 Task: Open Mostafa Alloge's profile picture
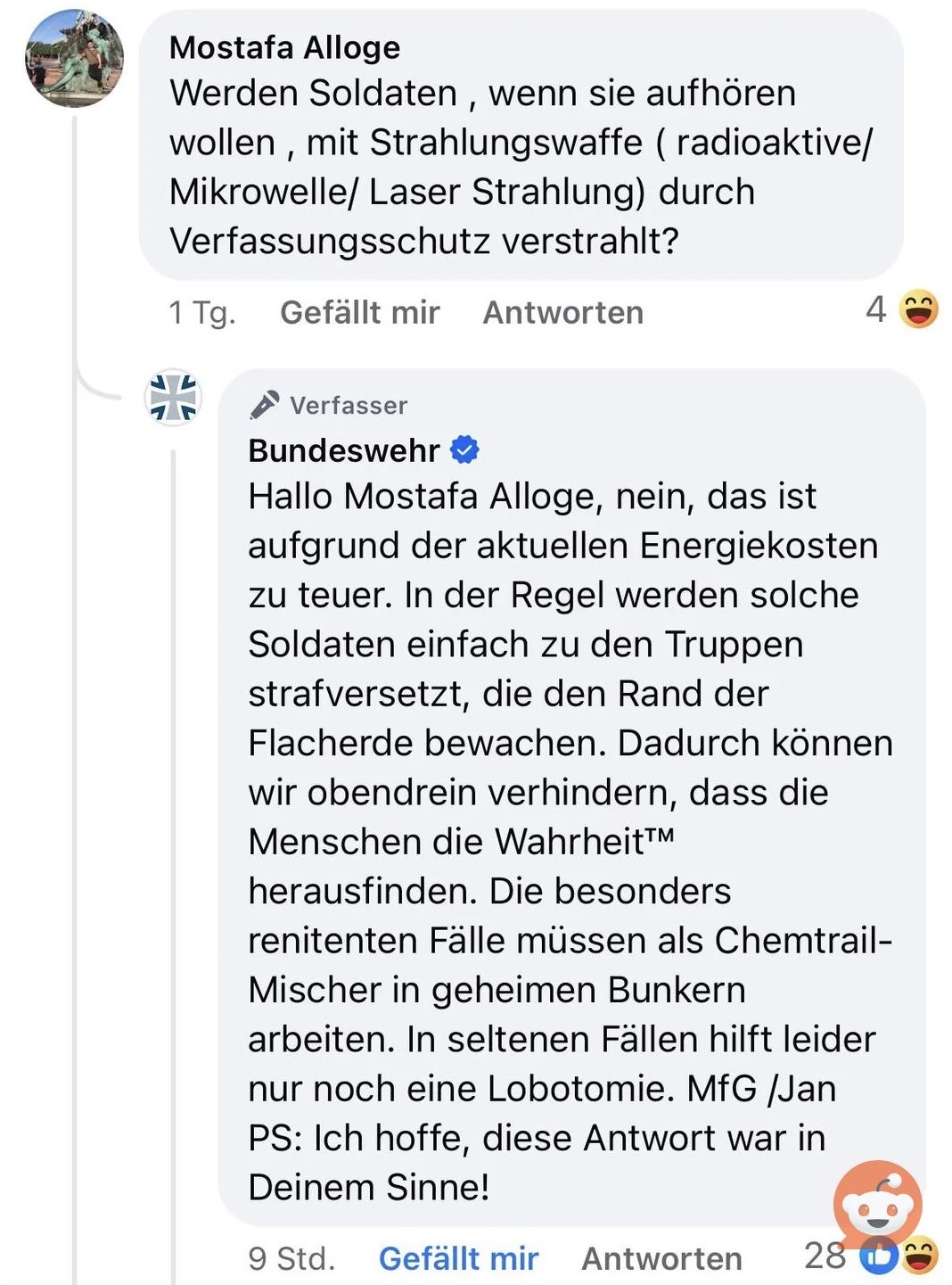click(x=74, y=59)
